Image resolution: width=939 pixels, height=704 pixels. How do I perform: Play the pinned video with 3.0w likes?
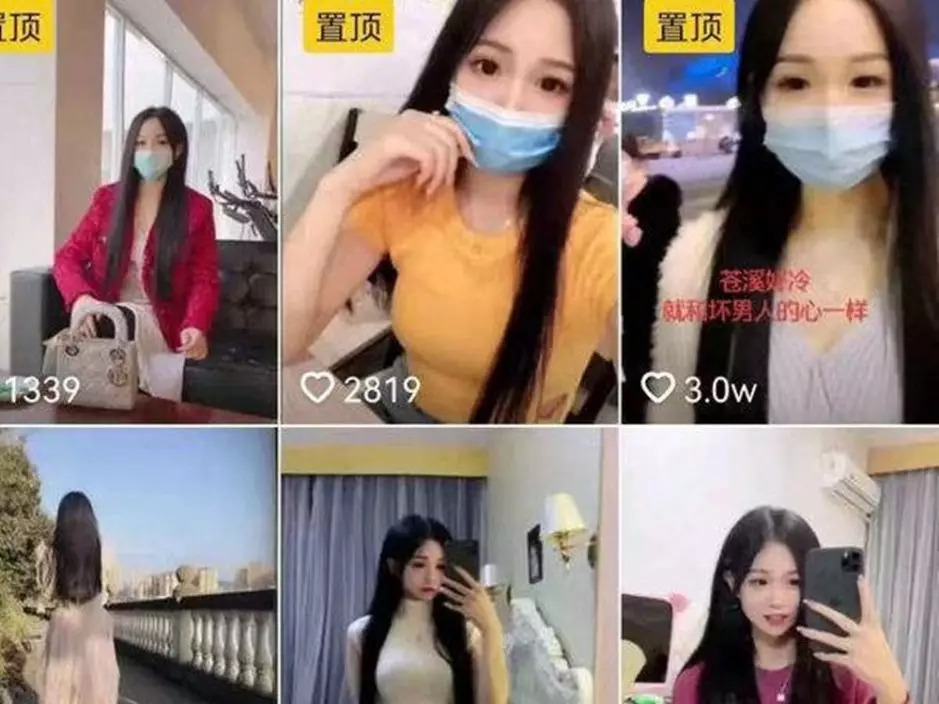[780, 210]
